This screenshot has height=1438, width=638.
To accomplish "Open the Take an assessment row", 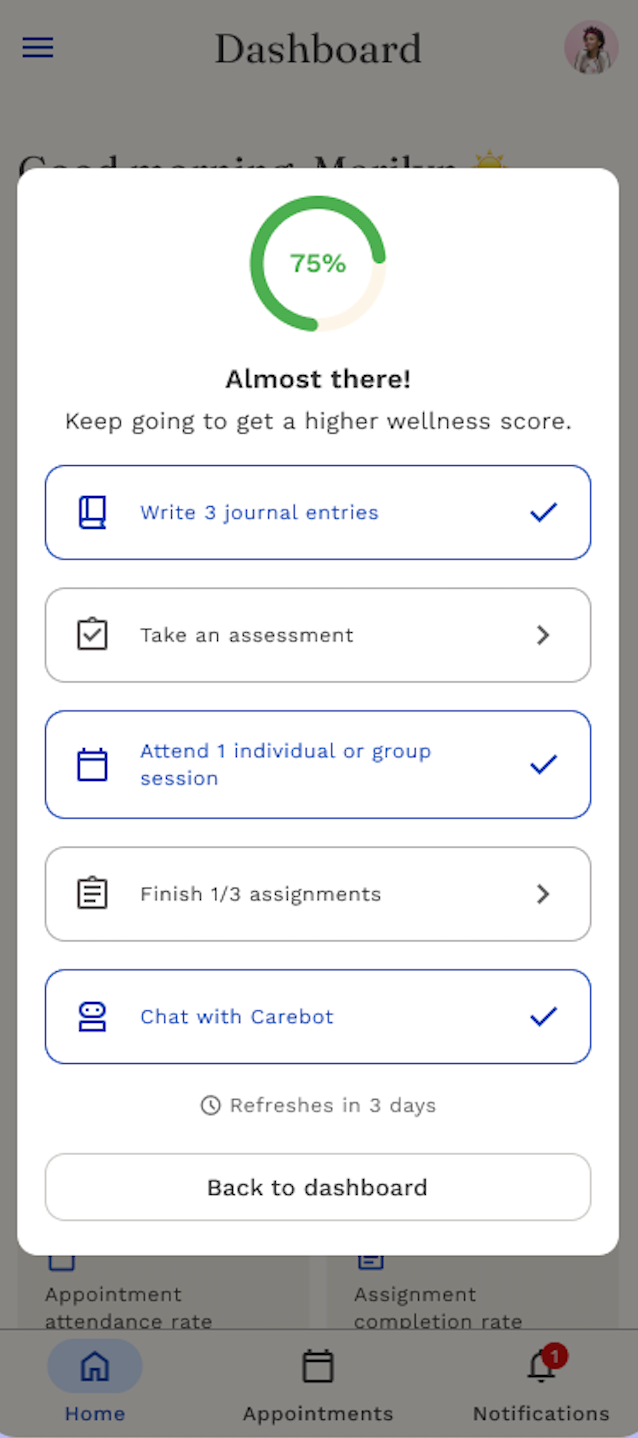I will 317,635.
